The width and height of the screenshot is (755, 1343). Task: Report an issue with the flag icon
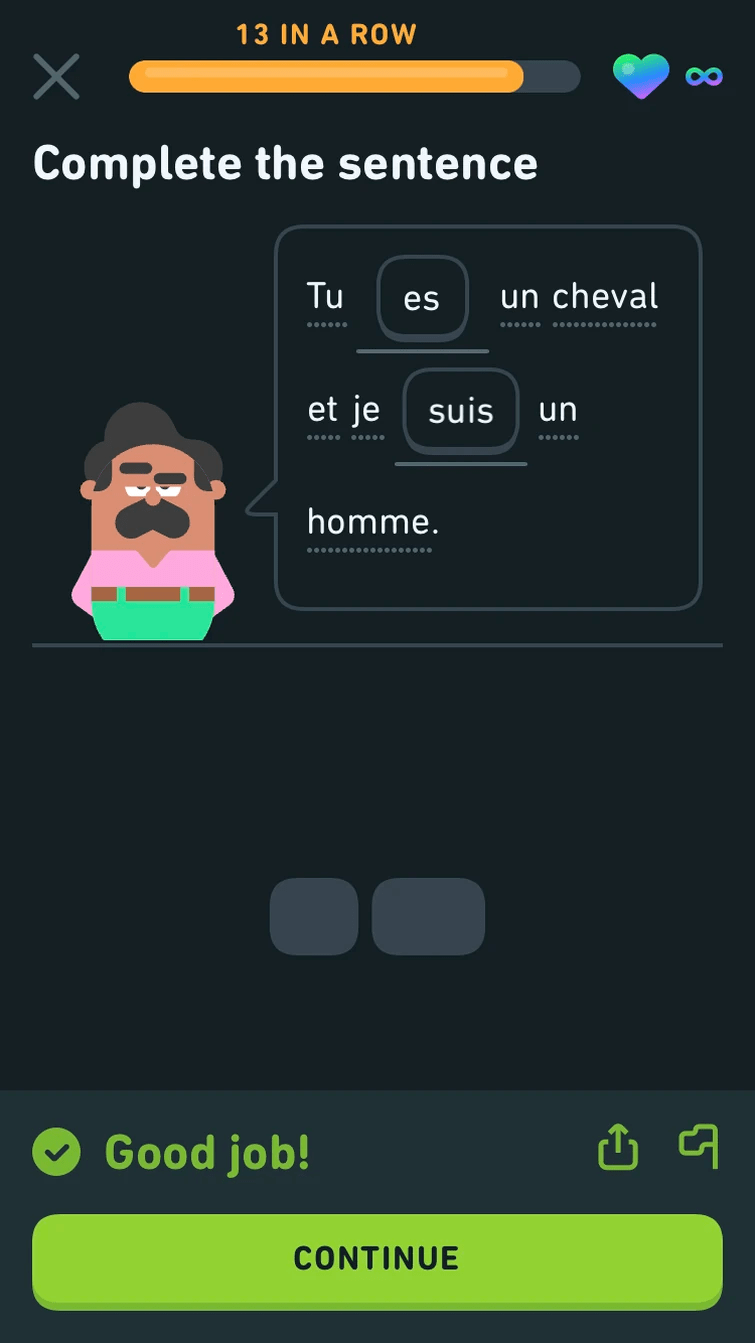coord(699,1146)
